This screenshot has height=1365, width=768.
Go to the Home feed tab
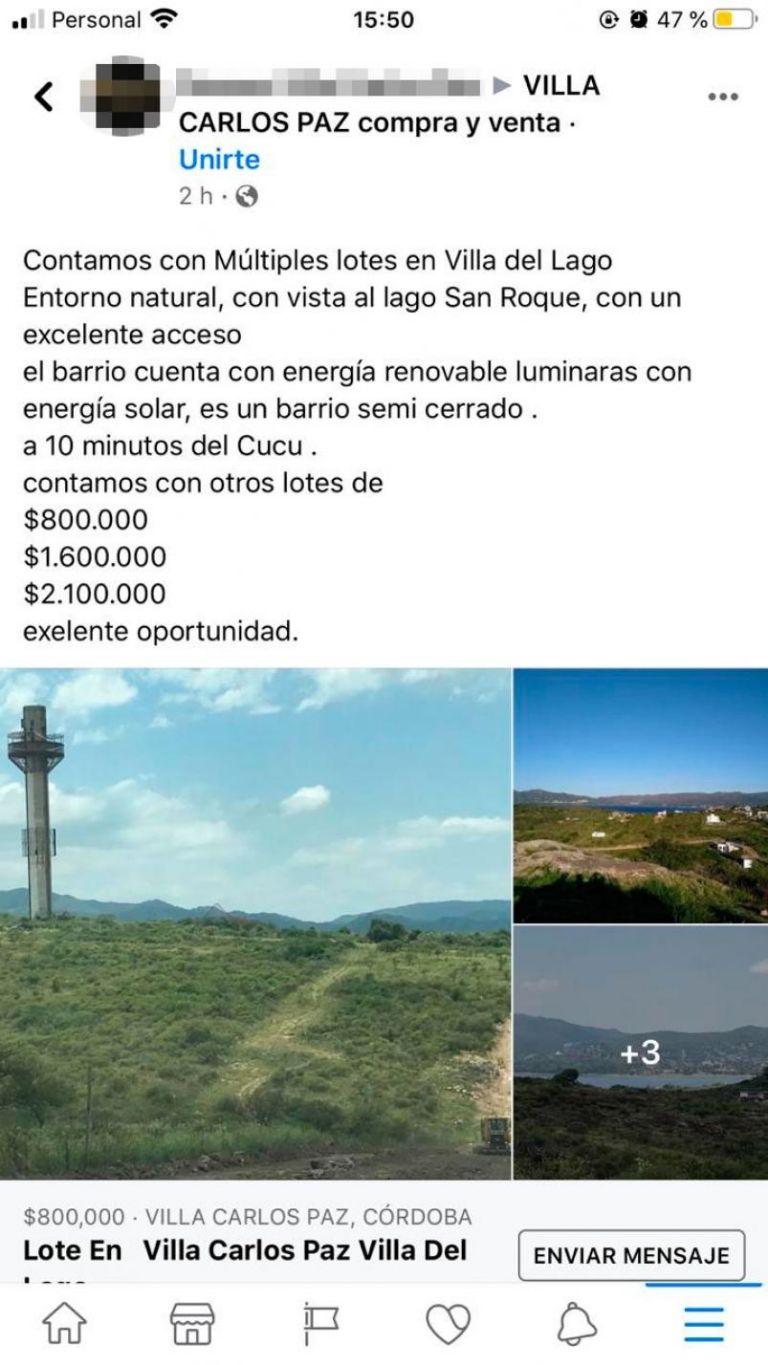[64, 1324]
